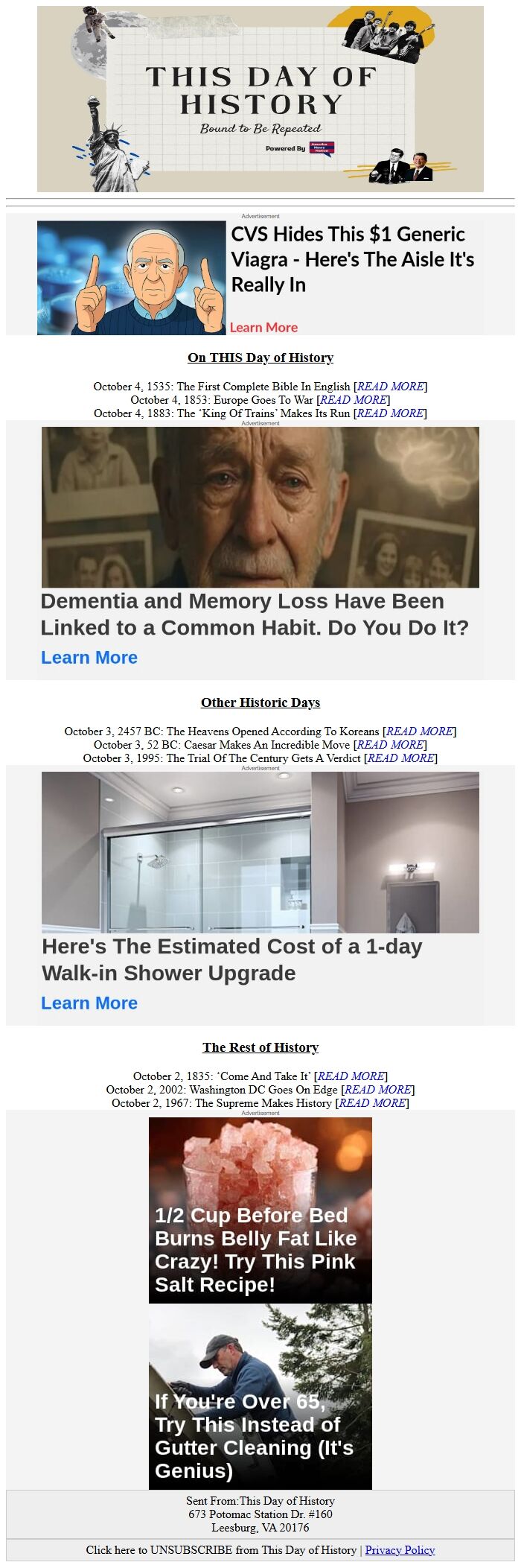The width and height of the screenshot is (521, 1568).
Task: Read more about 'Come And Take It'
Action: [x=351, y=1076]
